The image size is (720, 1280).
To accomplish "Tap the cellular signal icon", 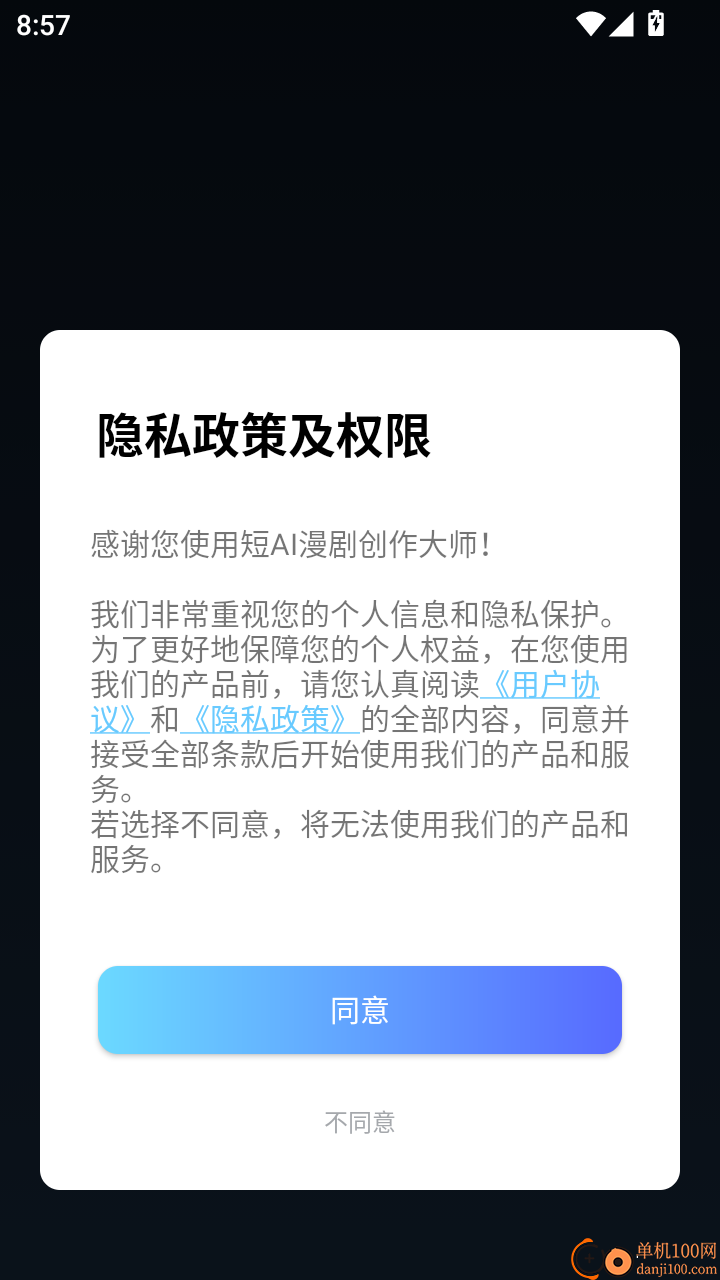I will pos(623,23).
